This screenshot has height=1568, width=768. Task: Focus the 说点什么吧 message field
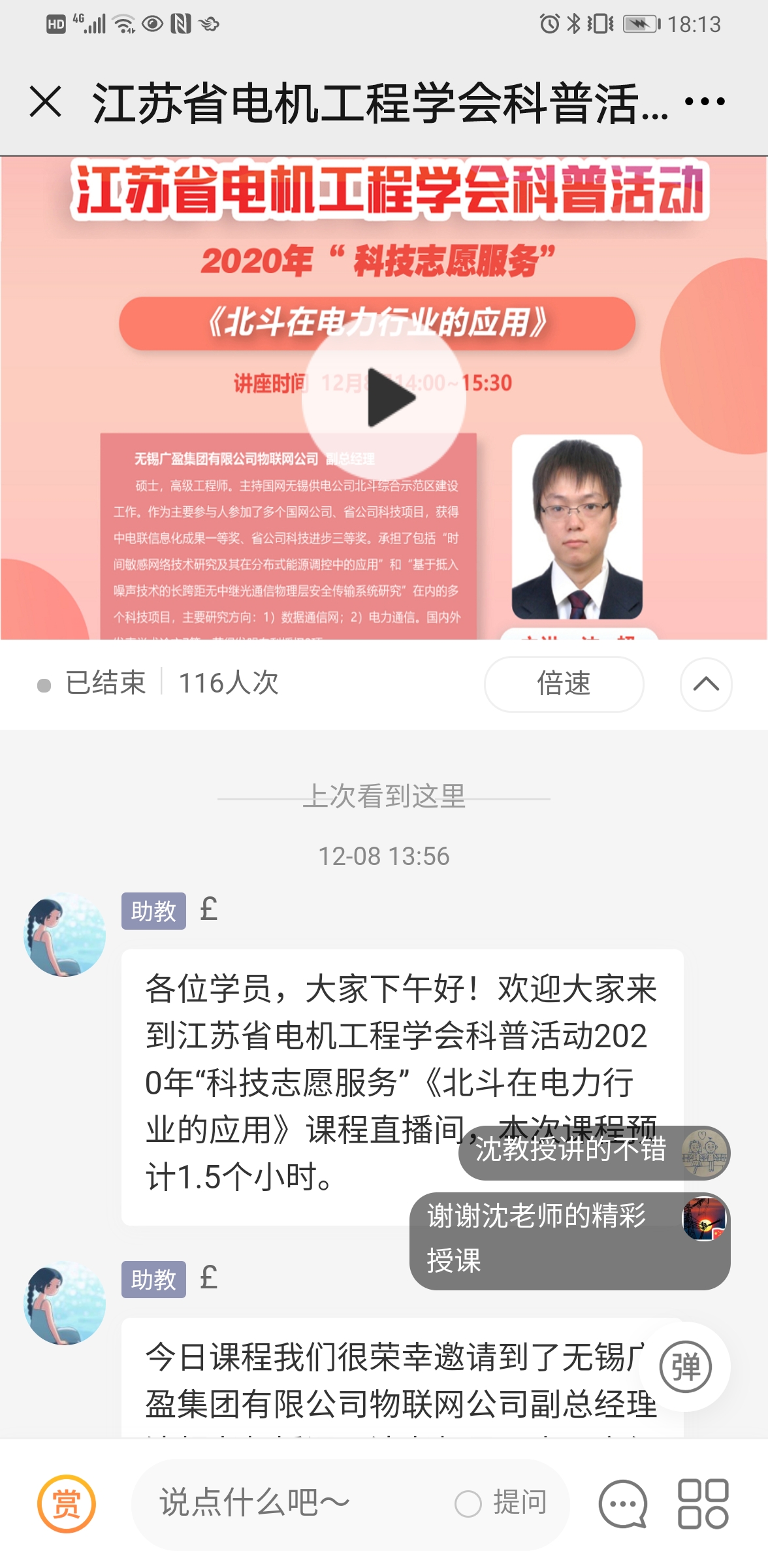[x=287, y=1503]
